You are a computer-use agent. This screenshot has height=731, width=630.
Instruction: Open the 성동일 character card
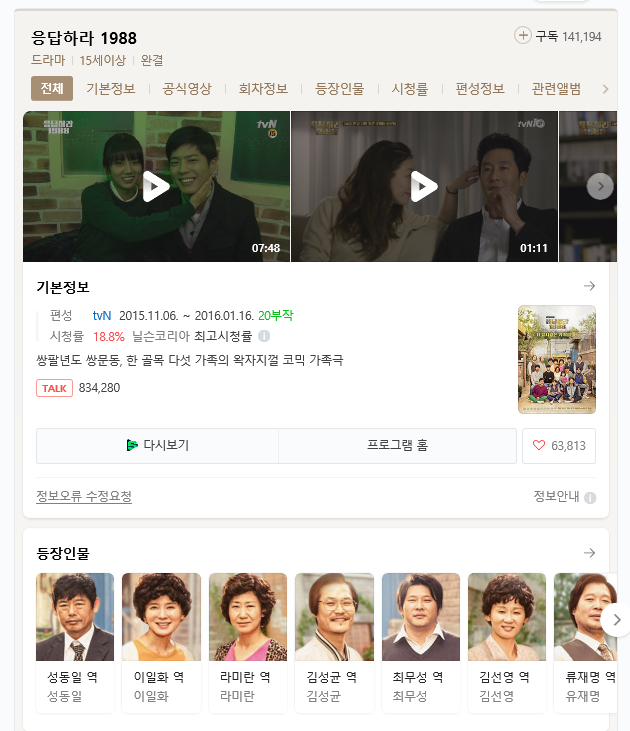(x=75, y=640)
